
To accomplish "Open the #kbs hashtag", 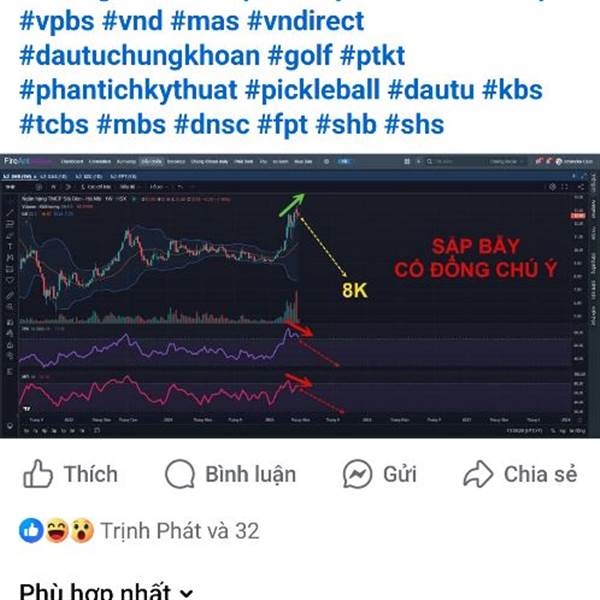I will (512, 90).
